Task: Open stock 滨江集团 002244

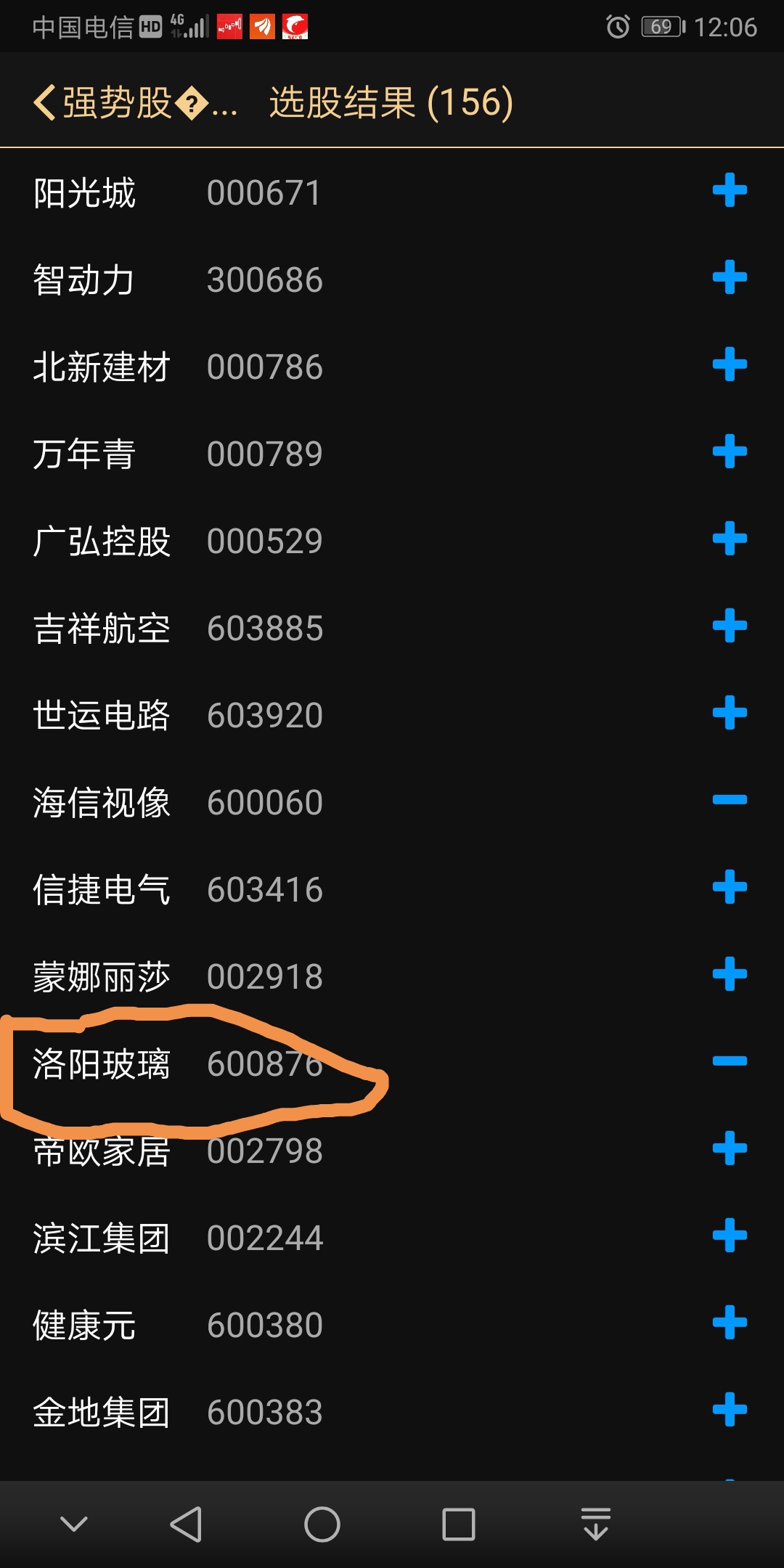Action: coord(178,1238)
